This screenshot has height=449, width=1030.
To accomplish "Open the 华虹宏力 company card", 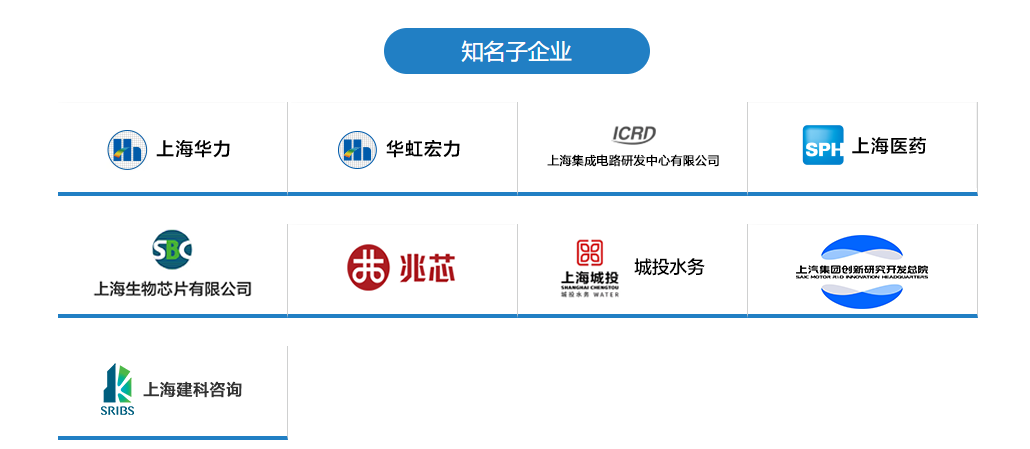I will (x=402, y=148).
